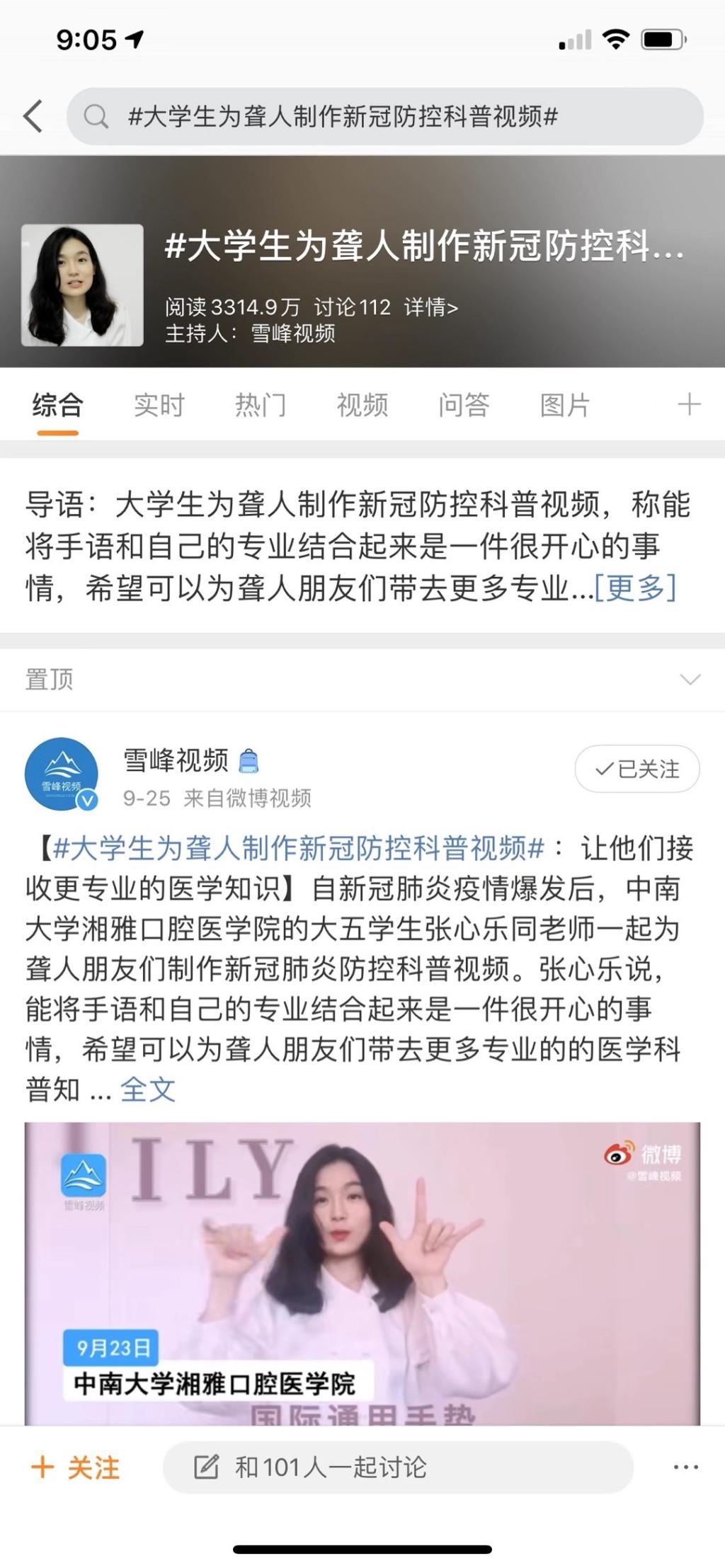
Task: Play the sign language video
Action: pyautogui.click(x=362, y=1273)
